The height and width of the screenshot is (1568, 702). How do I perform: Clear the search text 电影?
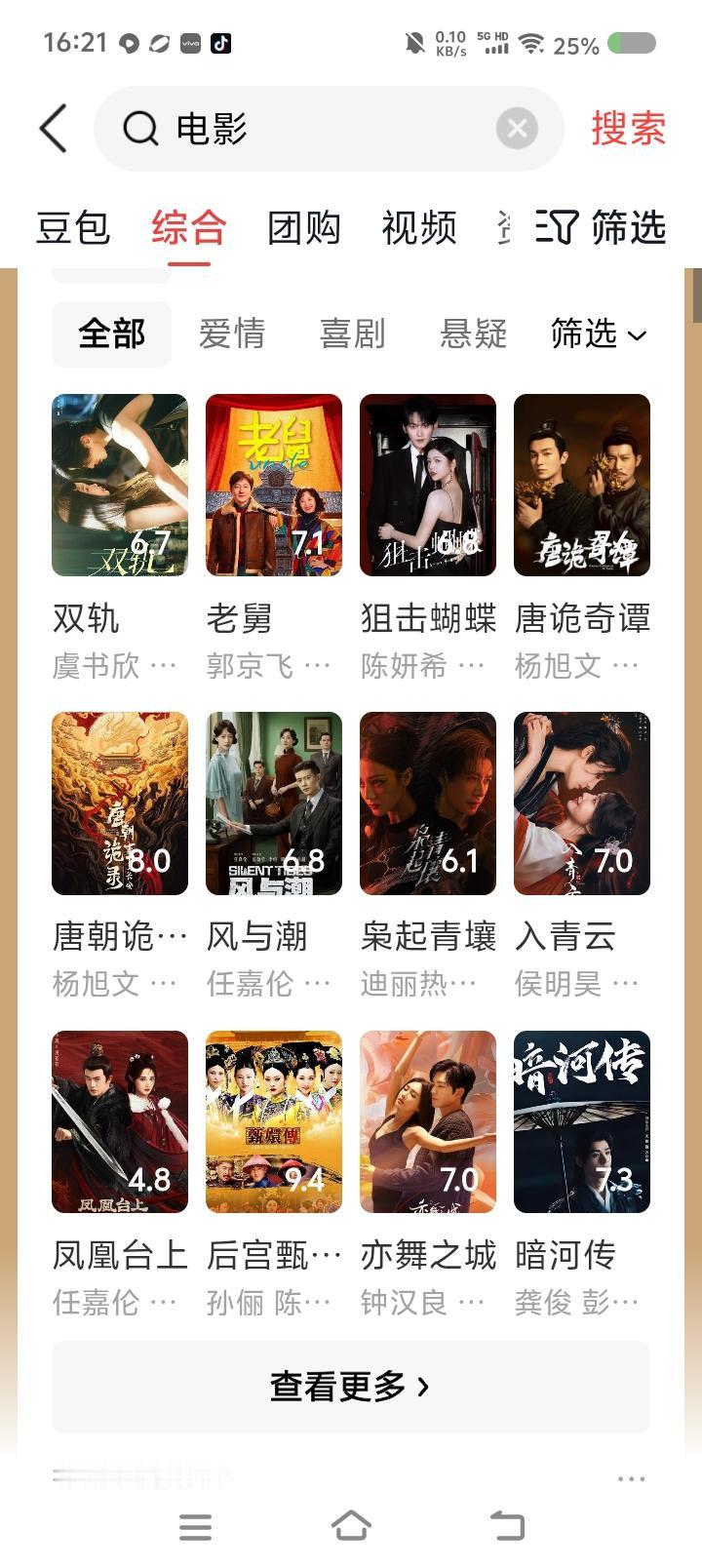pyautogui.click(x=517, y=129)
